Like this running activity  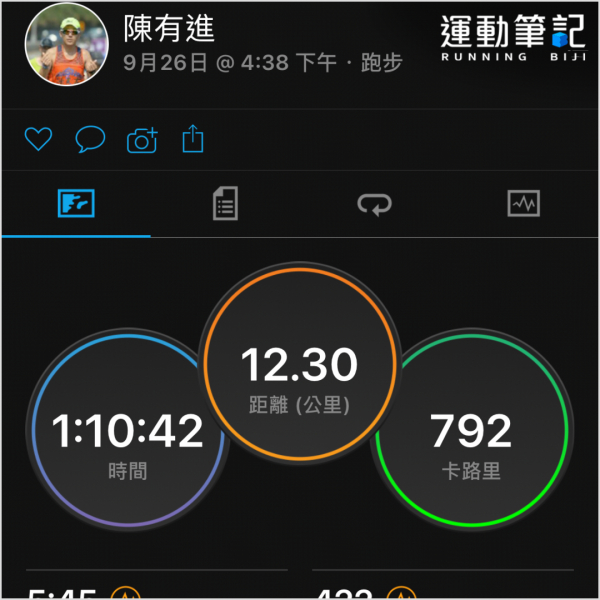(x=38, y=141)
